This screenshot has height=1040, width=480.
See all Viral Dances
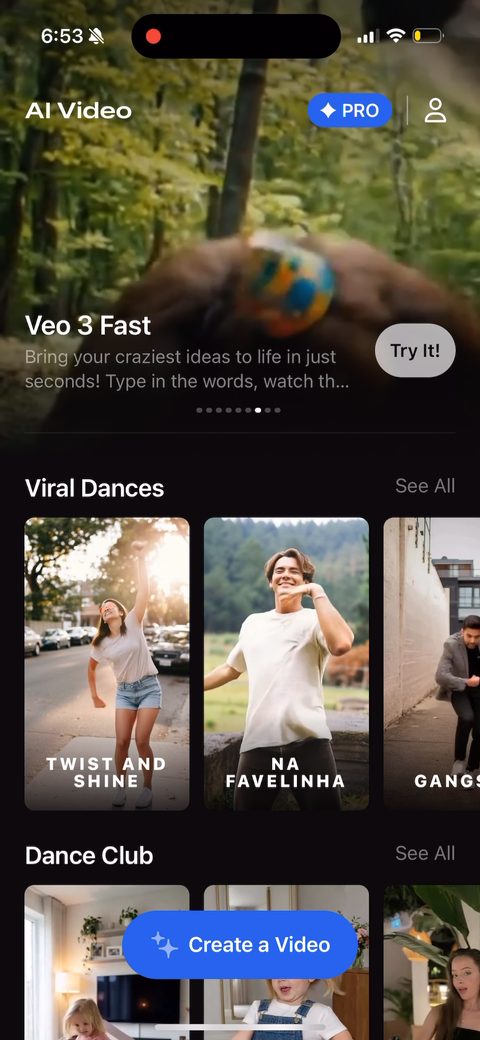tap(425, 486)
